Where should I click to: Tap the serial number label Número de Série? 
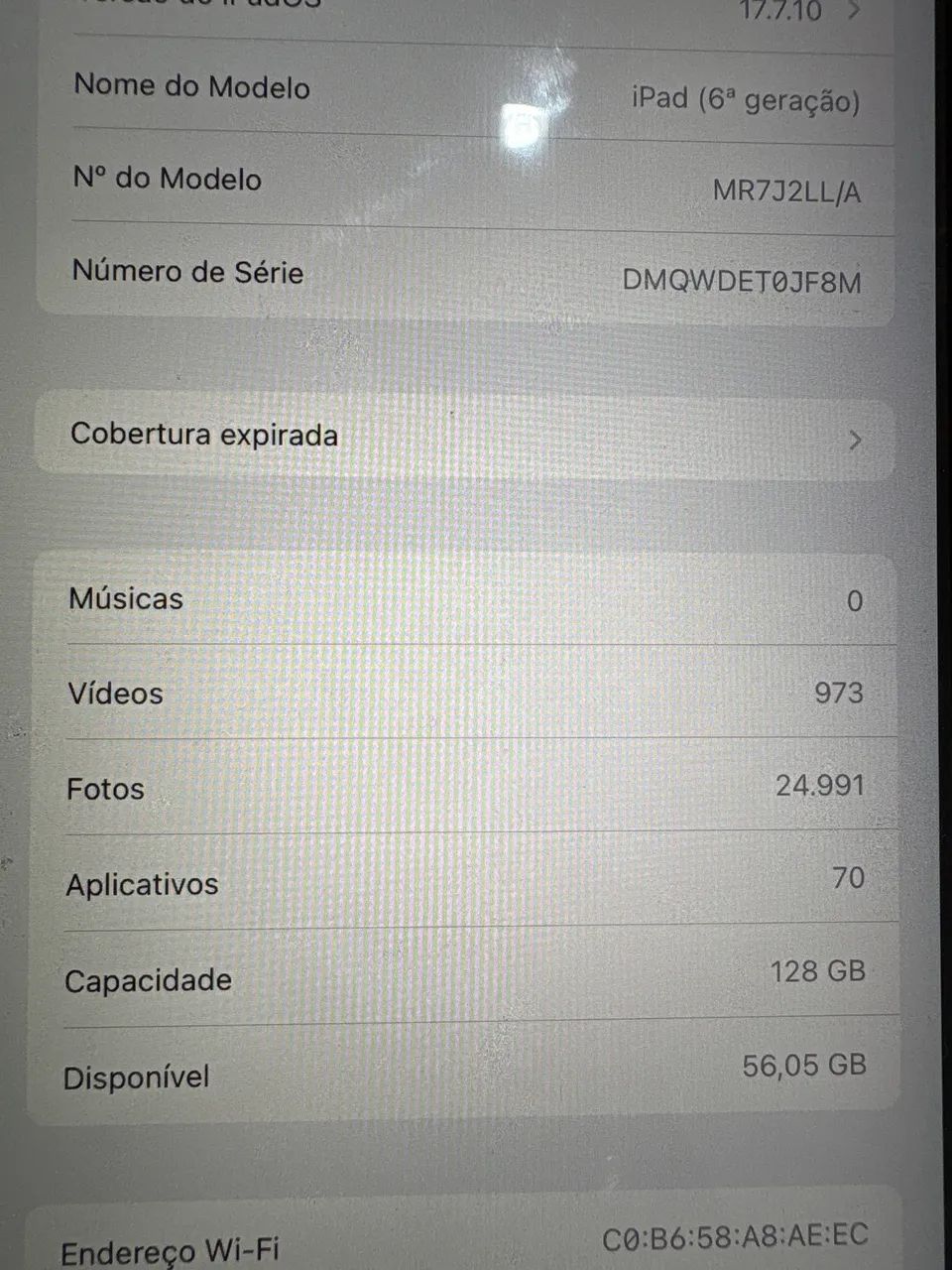pos(187,272)
